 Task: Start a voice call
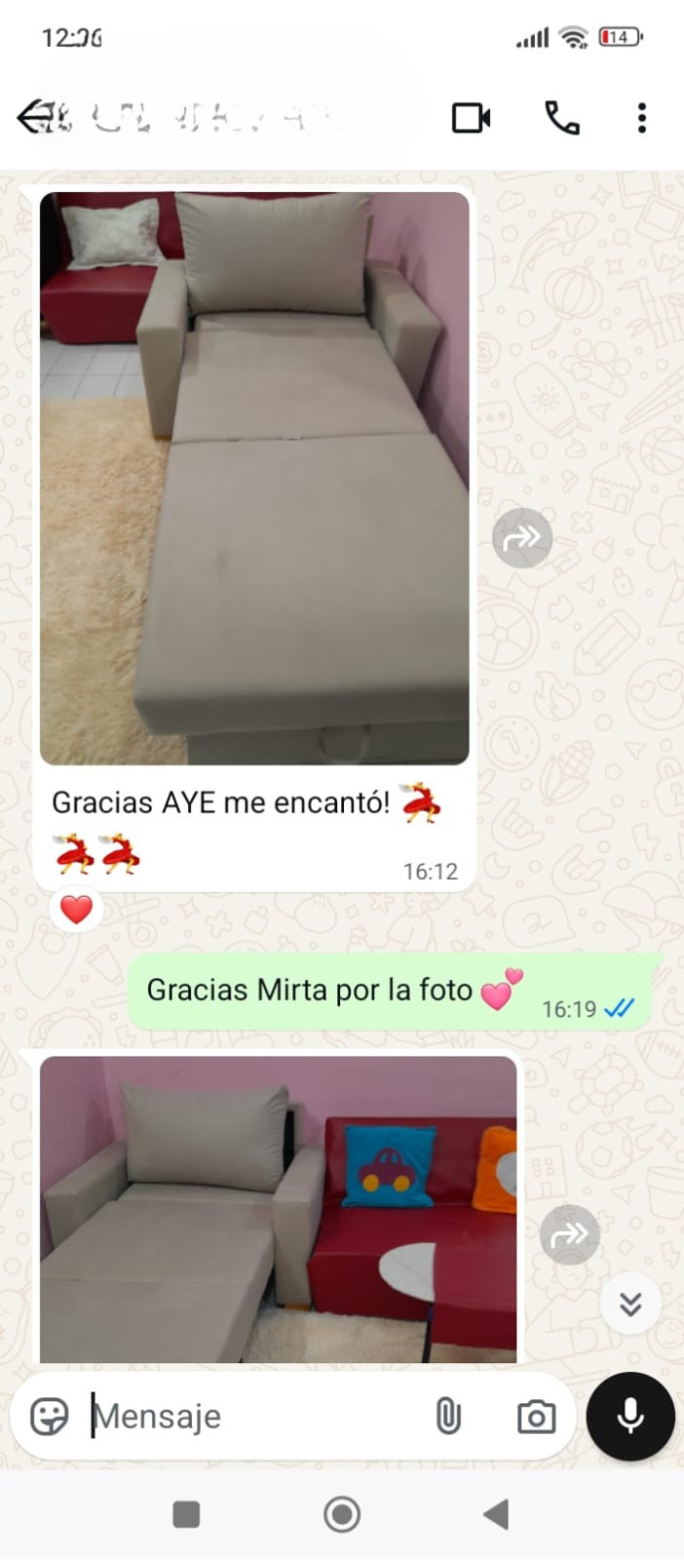click(562, 118)
